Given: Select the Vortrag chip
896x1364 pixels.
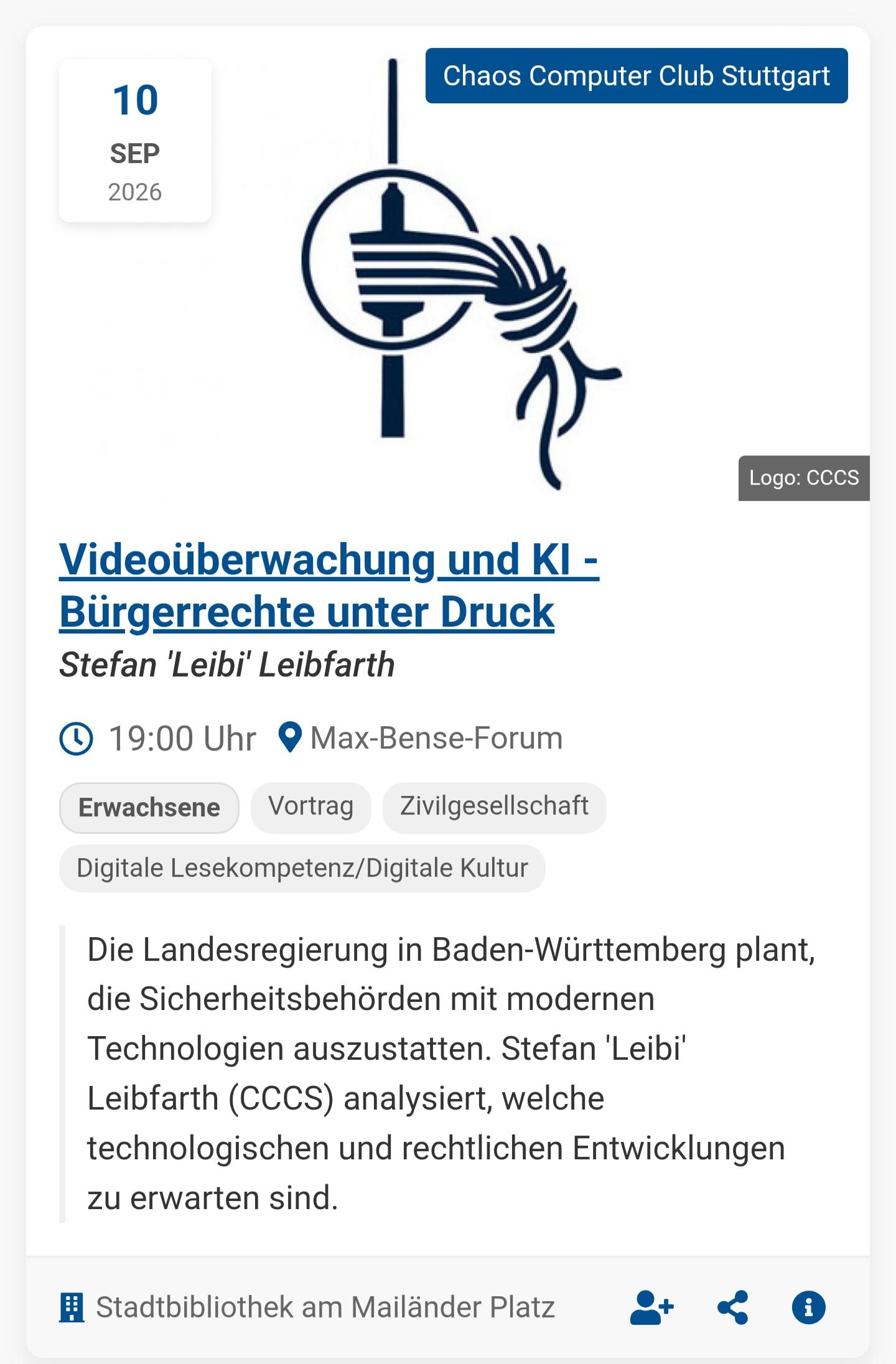Looking at the screenshot, I should [x=311, y=807].
